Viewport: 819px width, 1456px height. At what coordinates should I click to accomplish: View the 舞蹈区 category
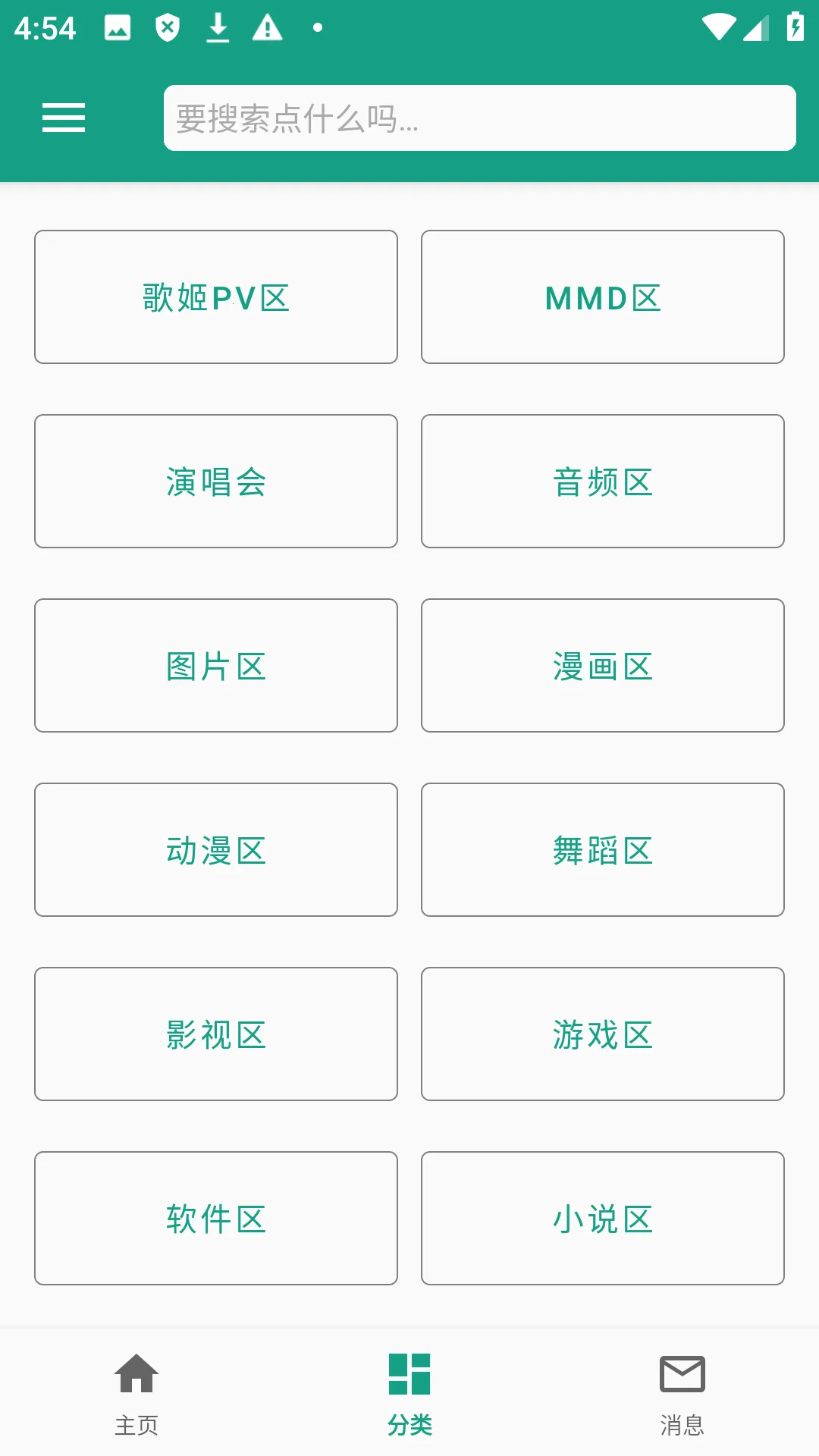603,850
